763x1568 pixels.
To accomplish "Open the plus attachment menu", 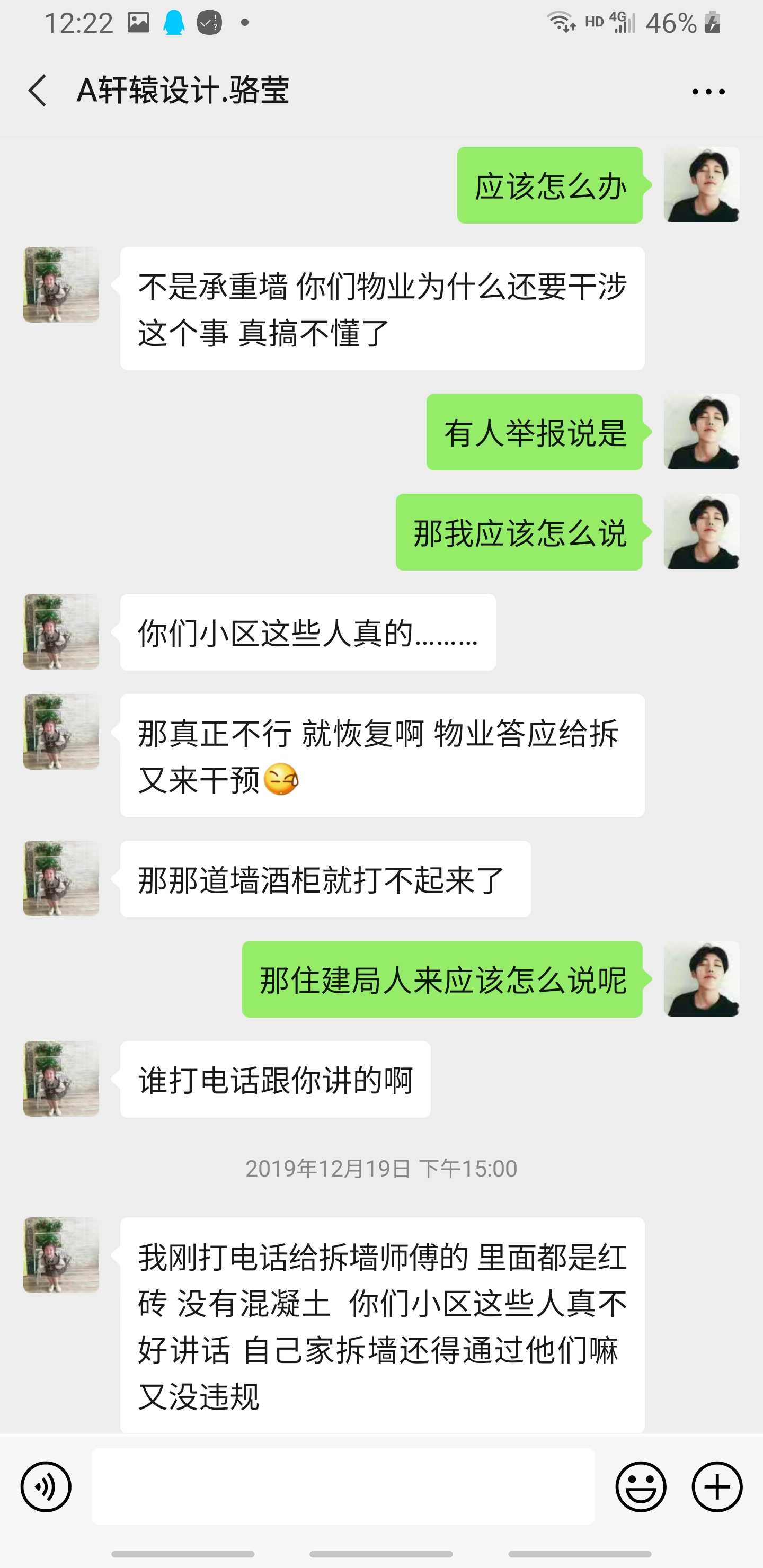I will tap(717, 1486).
